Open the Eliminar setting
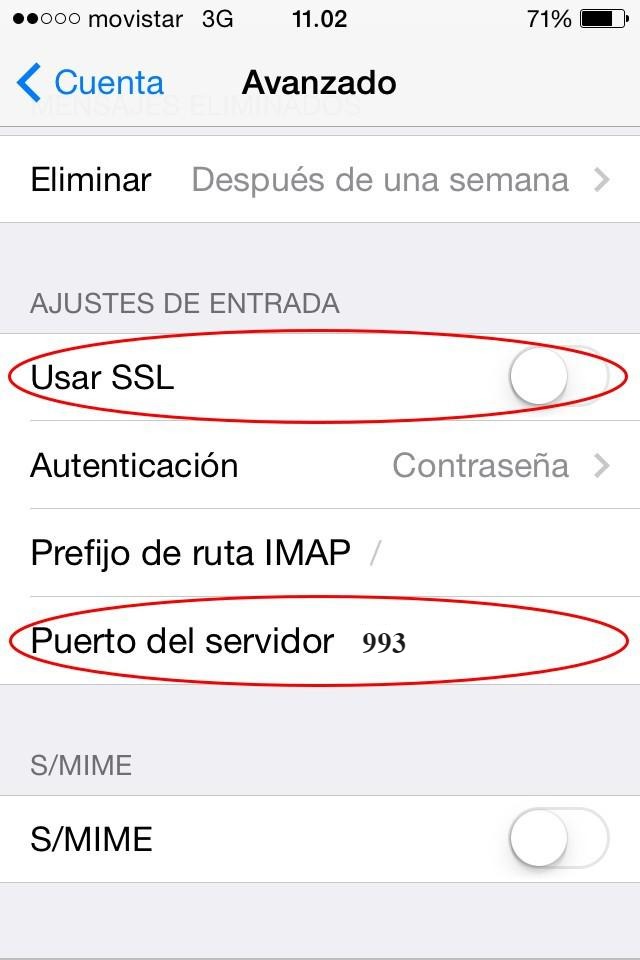 (x=320, y=180)
